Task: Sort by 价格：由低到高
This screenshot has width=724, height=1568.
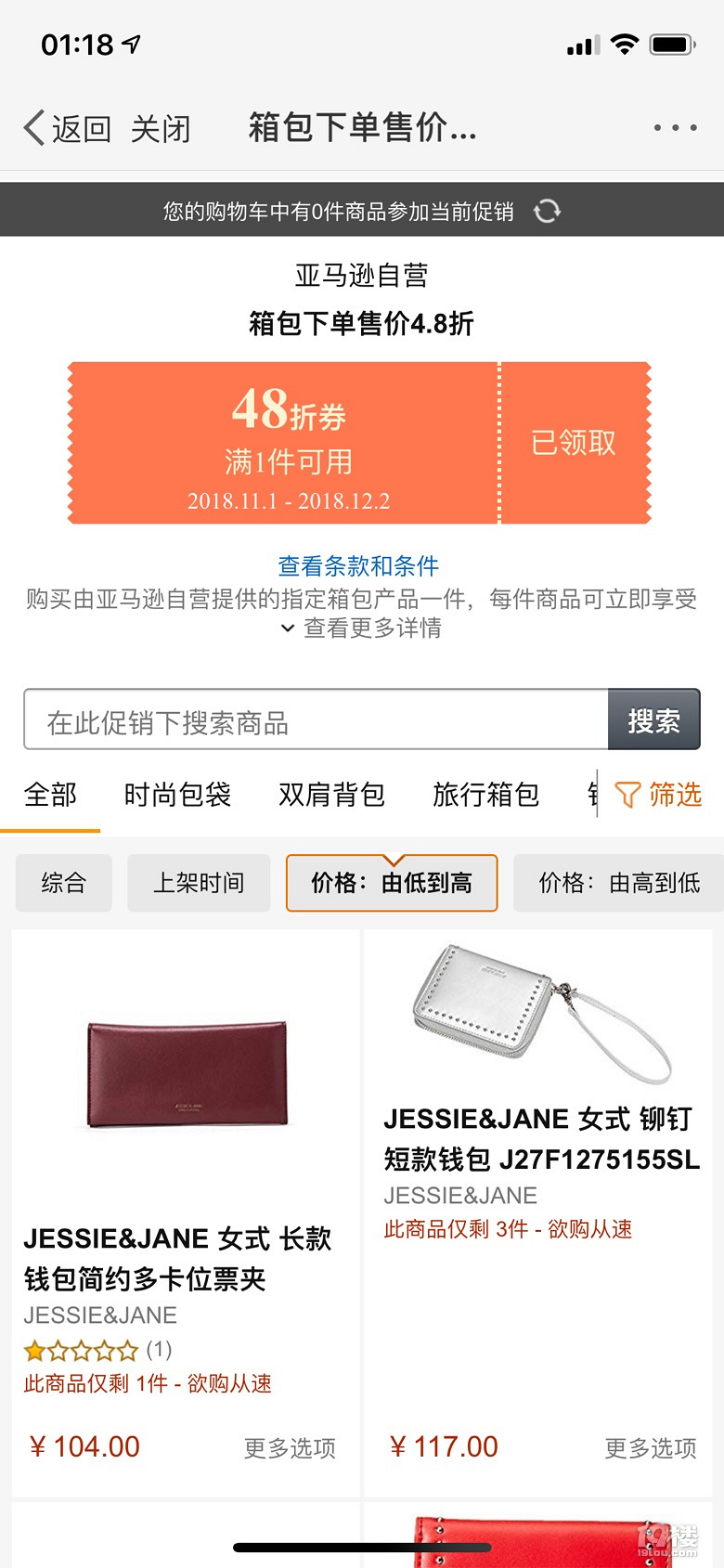Action: [x=392, y=883]
